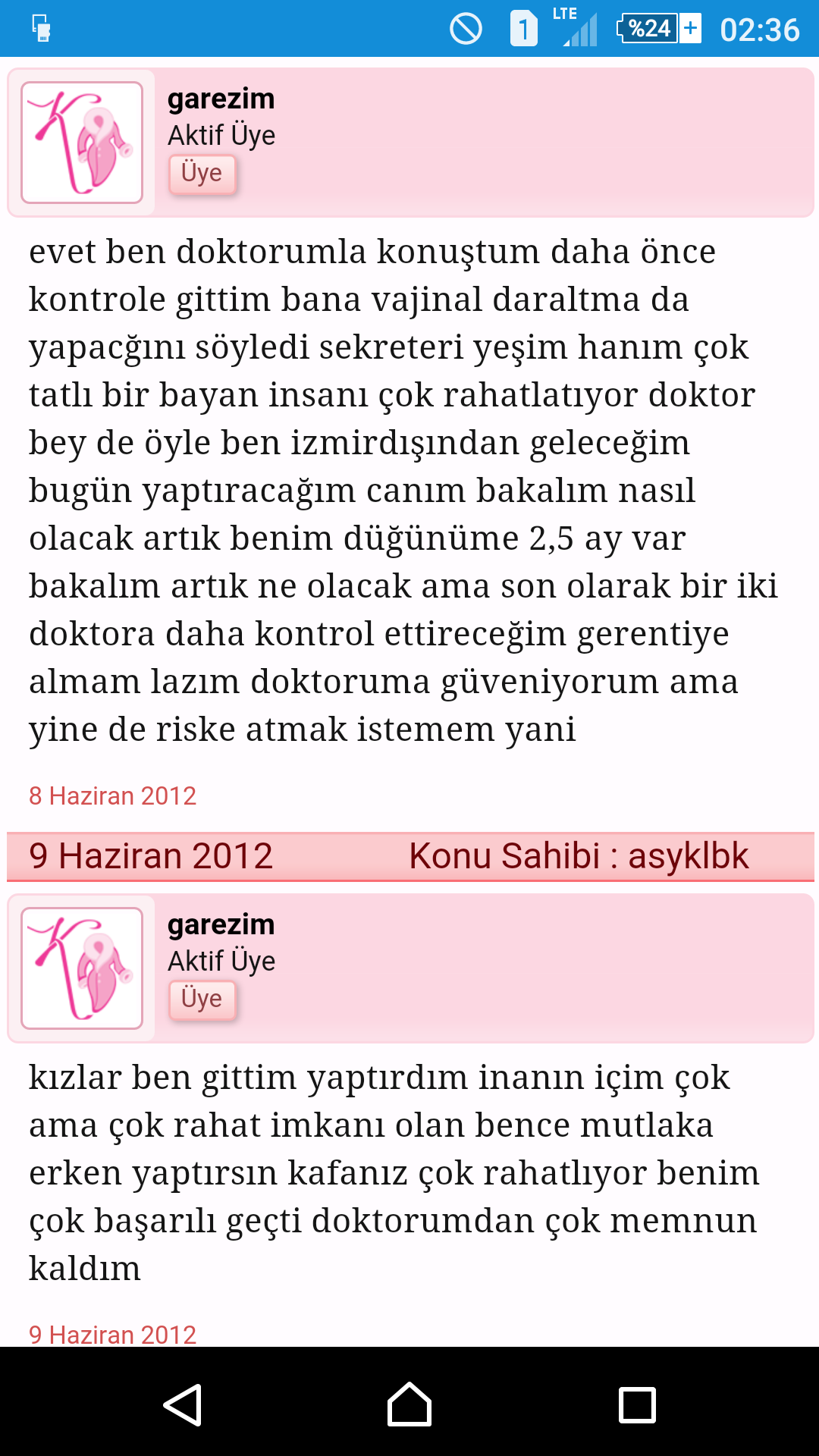Open garezim's avatar in the 9 Haziran post
819x1456 pixels.
tap(82, 968)
